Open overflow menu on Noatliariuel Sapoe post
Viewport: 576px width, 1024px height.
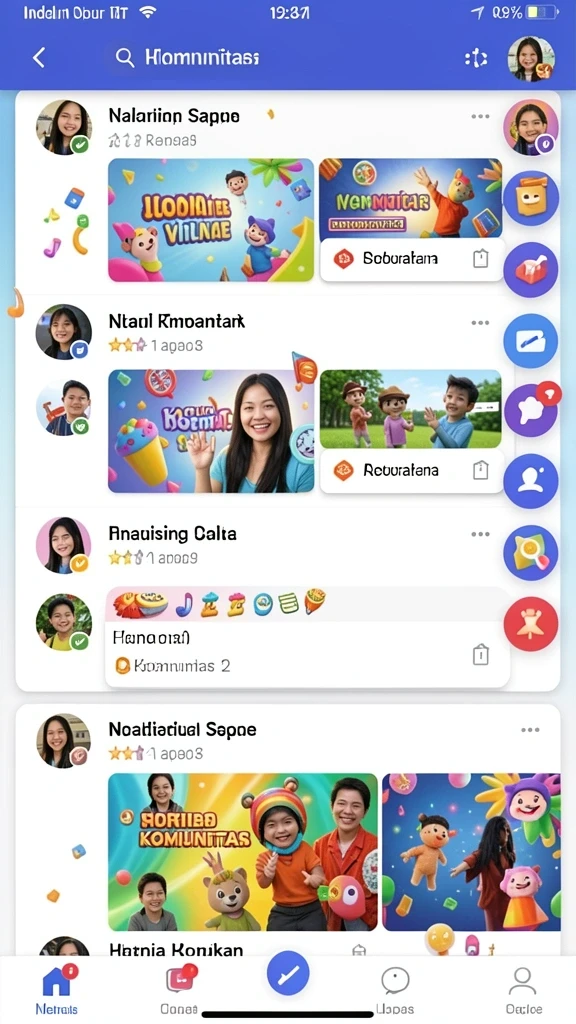click(530, 730)
